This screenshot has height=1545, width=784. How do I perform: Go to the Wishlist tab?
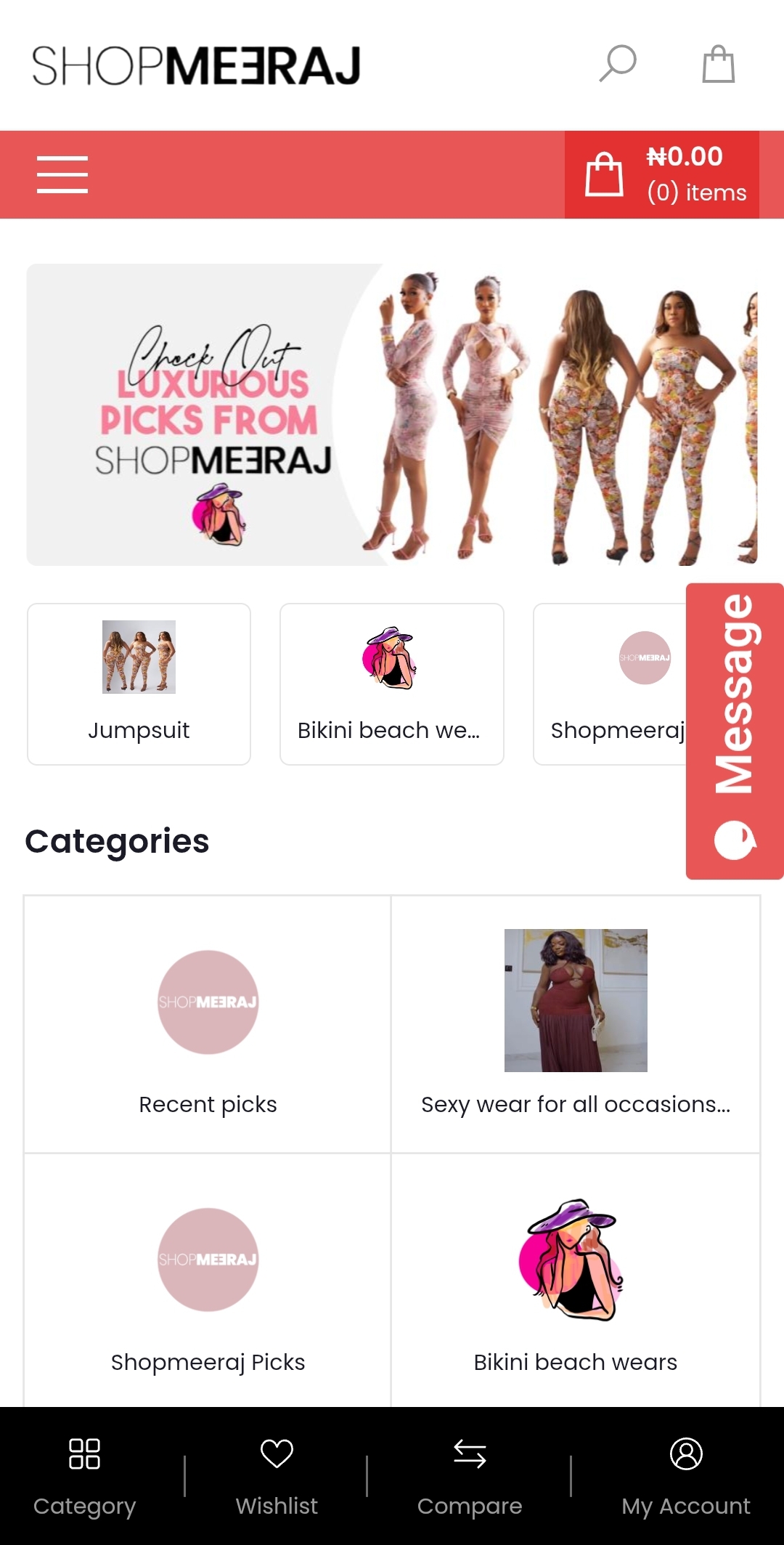coord(277,1476)
